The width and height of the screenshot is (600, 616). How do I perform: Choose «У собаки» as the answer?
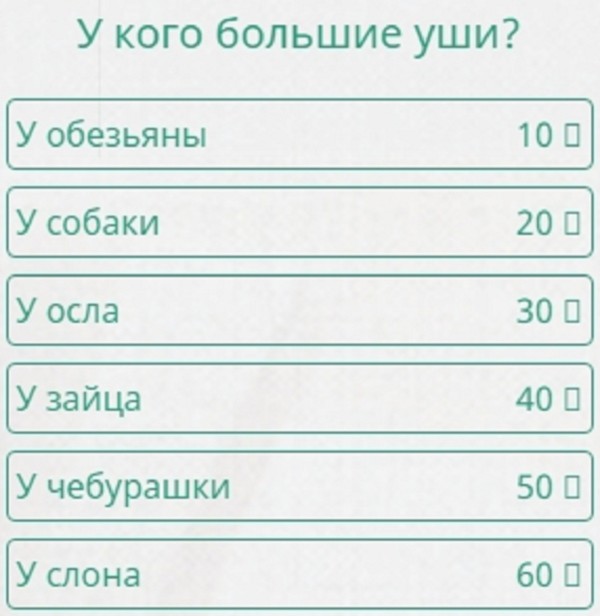300,223
